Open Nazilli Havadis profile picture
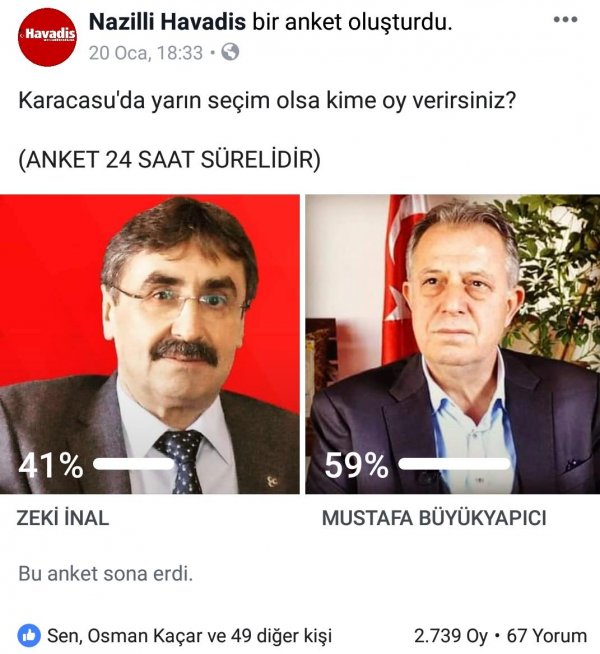 coord(47,37)
